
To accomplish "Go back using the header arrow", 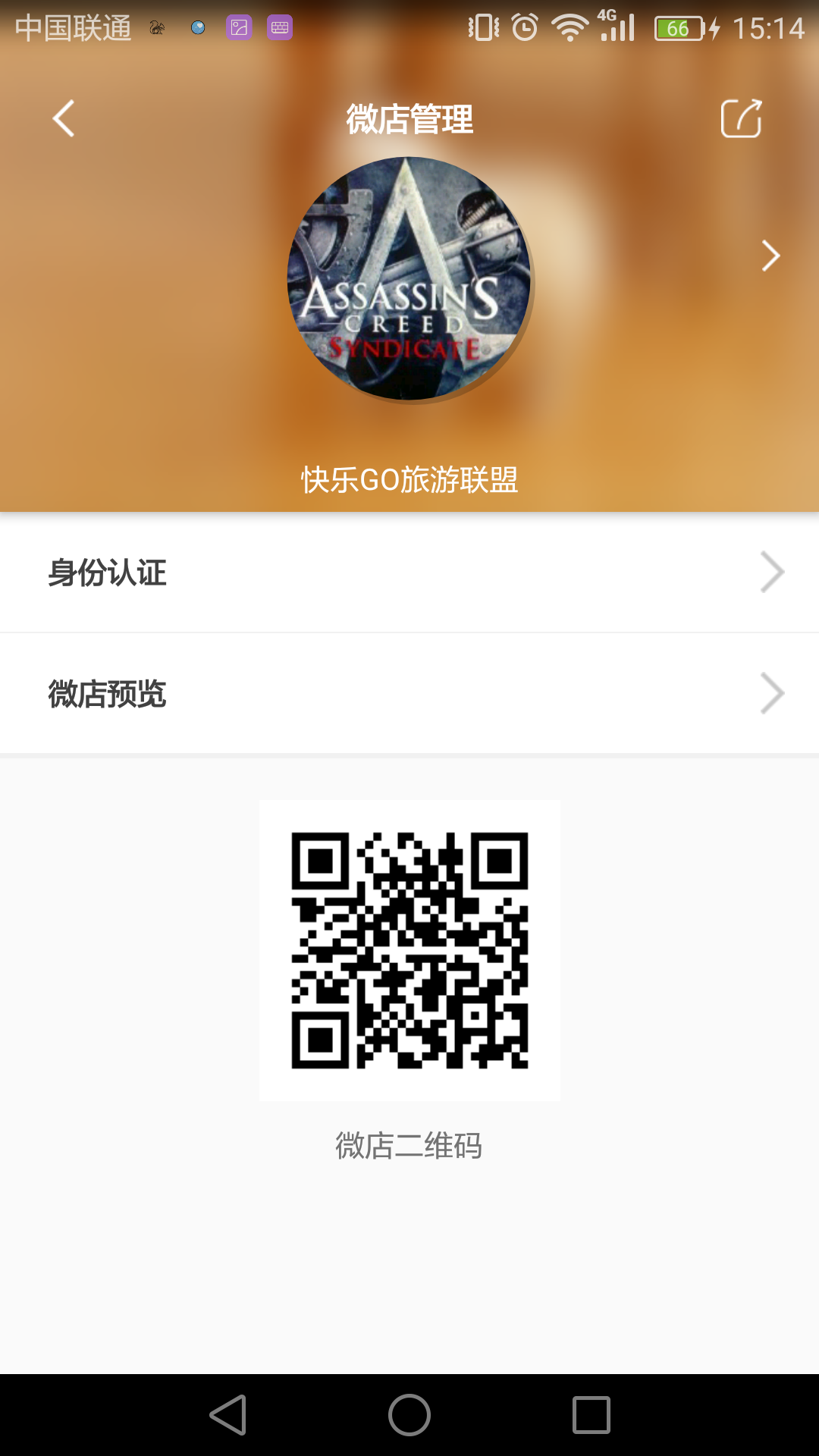I will (64, 119).
